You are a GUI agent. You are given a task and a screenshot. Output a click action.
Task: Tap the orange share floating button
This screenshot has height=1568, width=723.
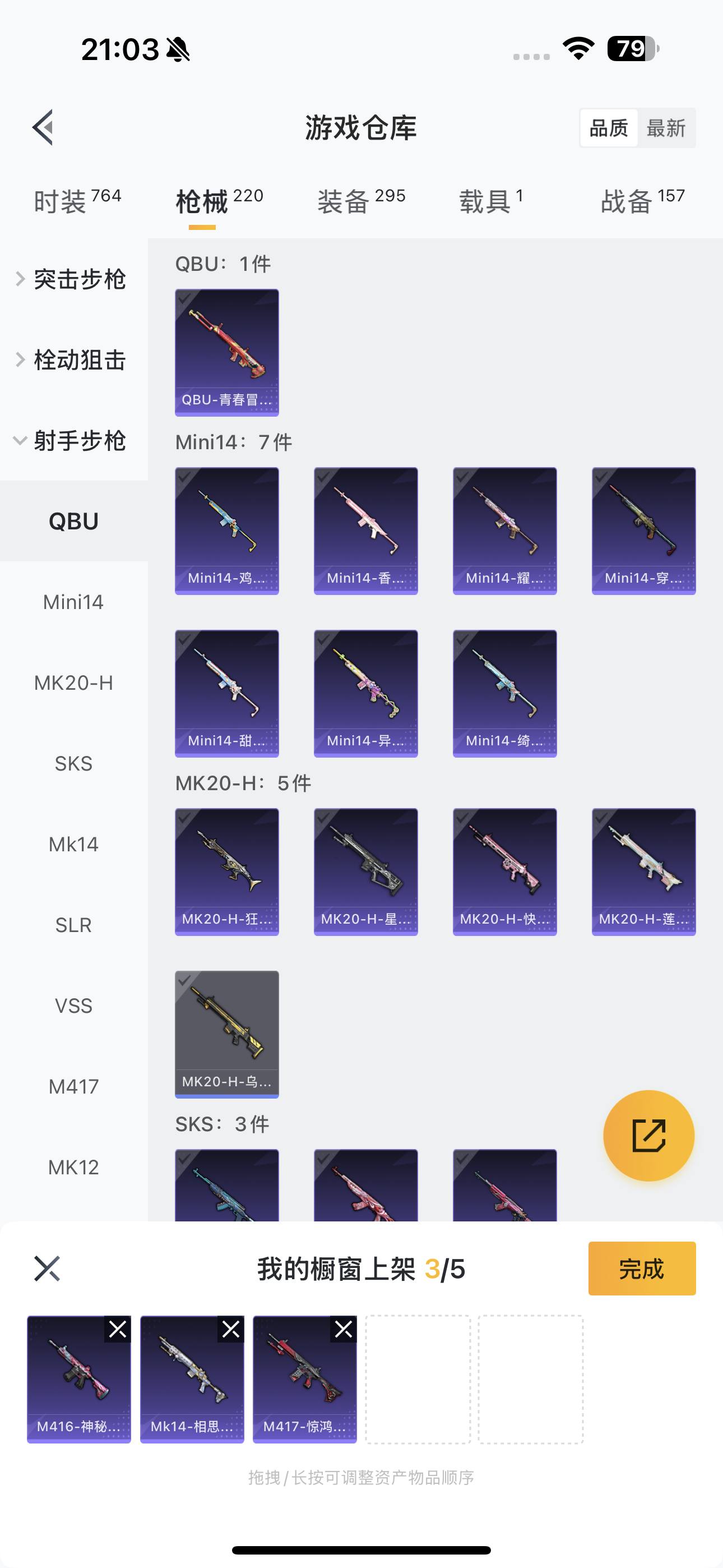point(648,1135)
